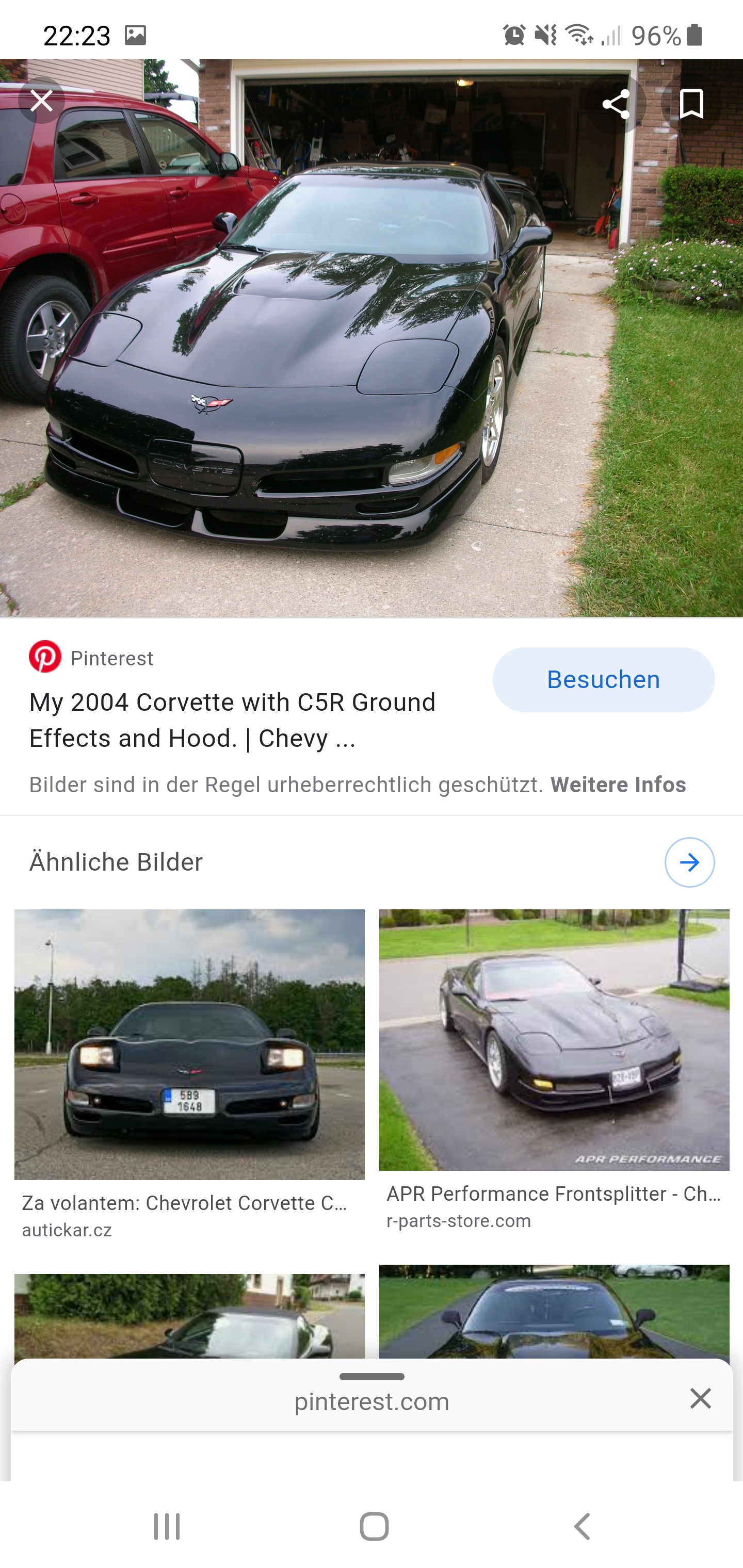
Task: Open APR Performance Frontsplitter image
Action: point(554,1040)
